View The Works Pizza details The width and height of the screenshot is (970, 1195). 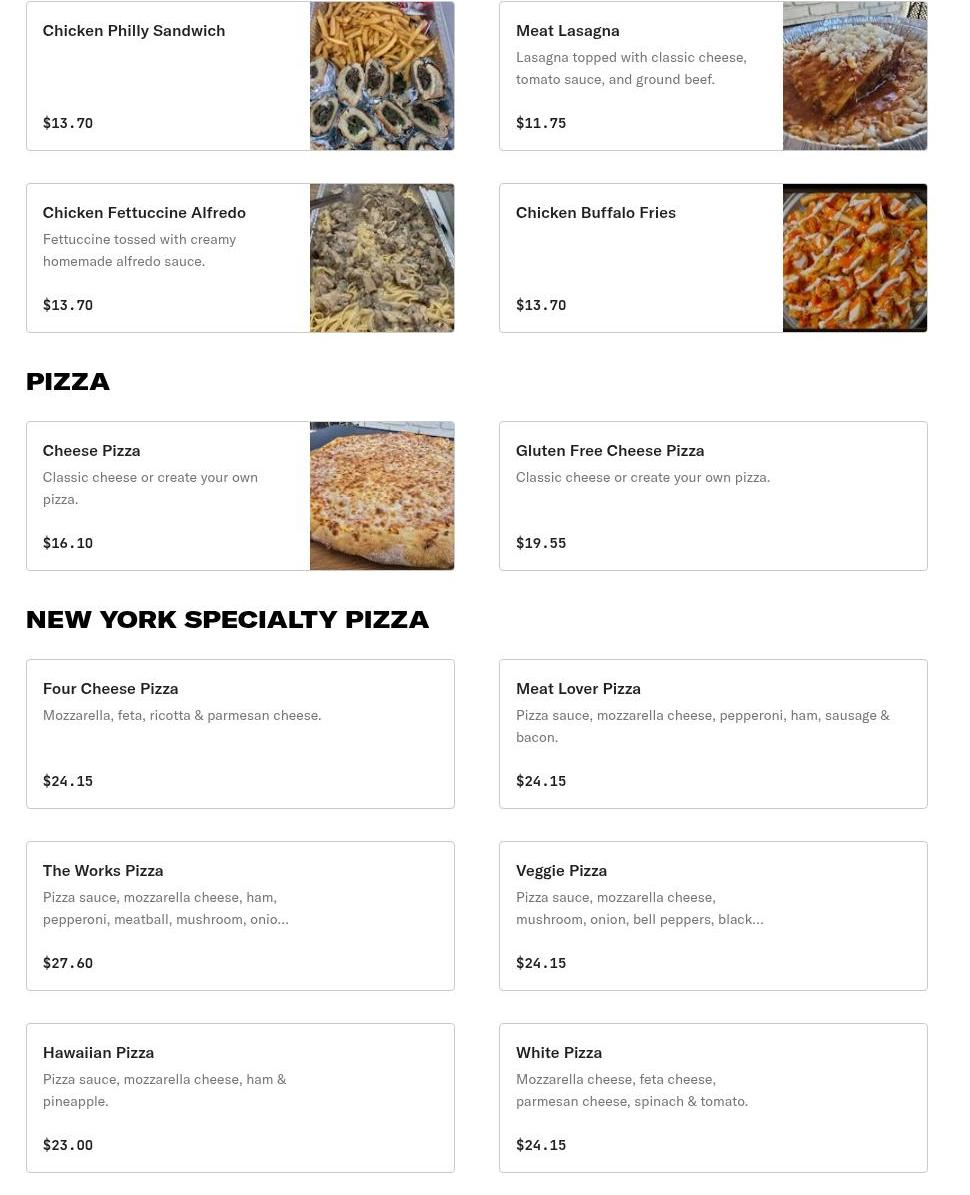tap(240, 916)
